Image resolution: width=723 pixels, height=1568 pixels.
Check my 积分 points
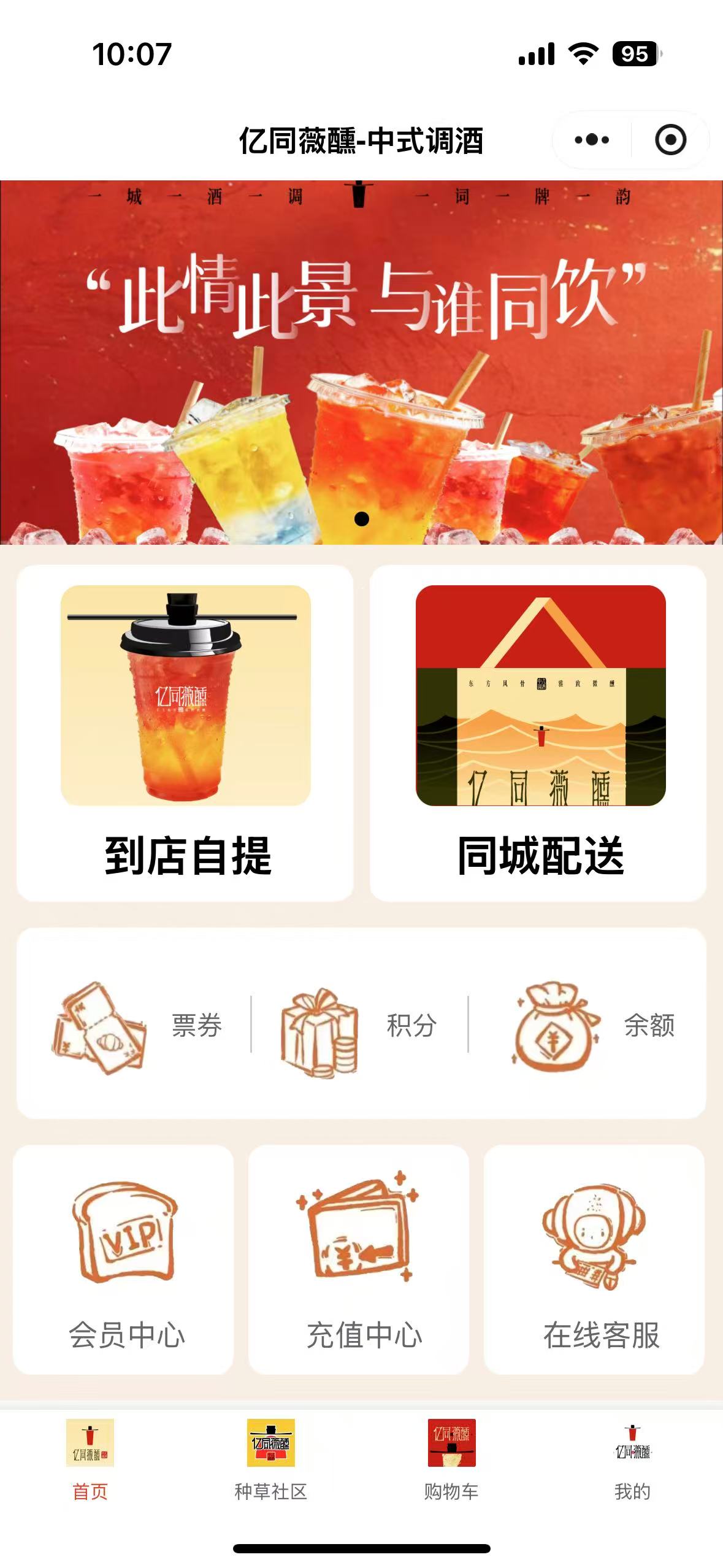pos(359,1025)
